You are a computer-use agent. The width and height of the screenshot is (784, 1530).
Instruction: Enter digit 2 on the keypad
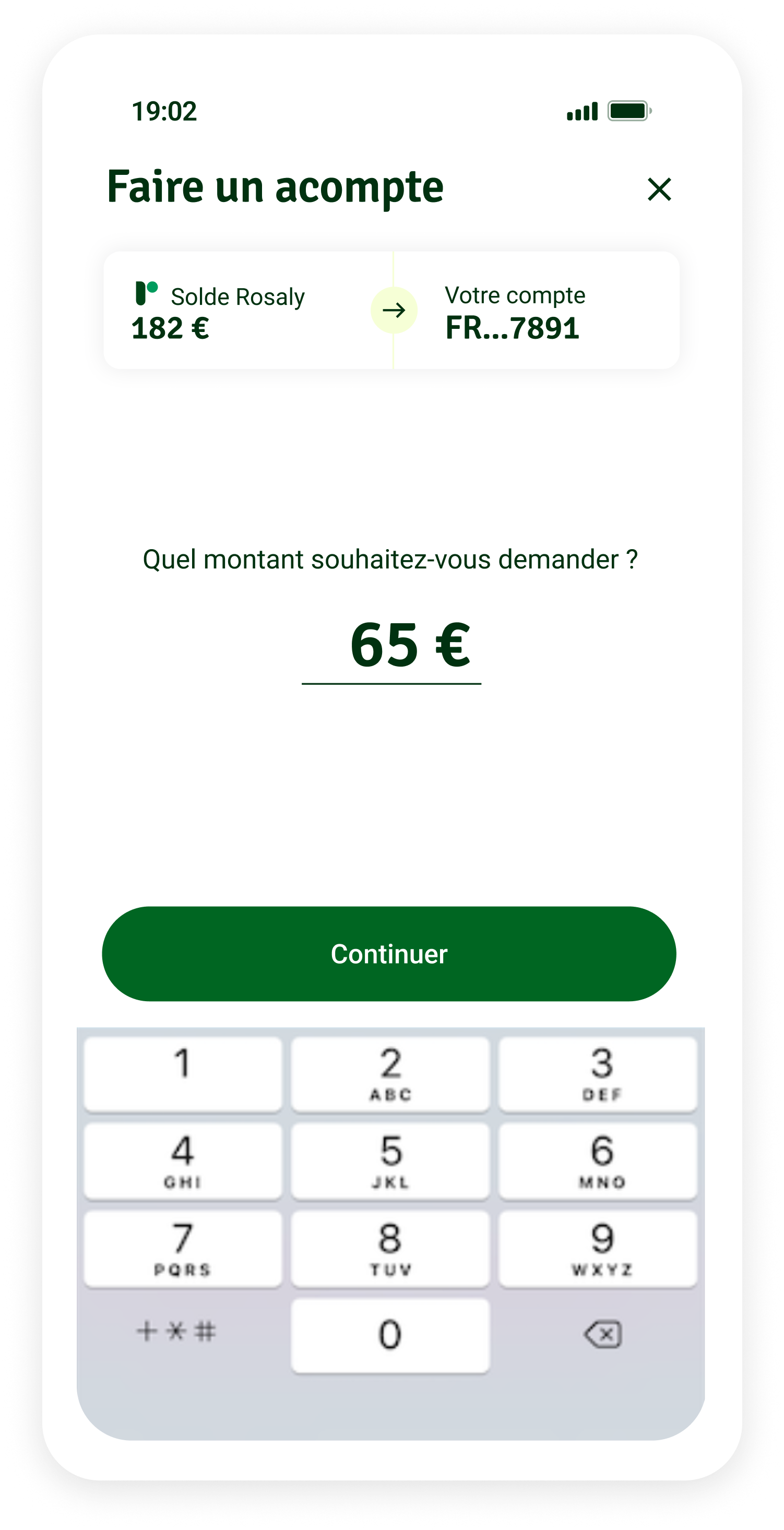point(390,1074)
